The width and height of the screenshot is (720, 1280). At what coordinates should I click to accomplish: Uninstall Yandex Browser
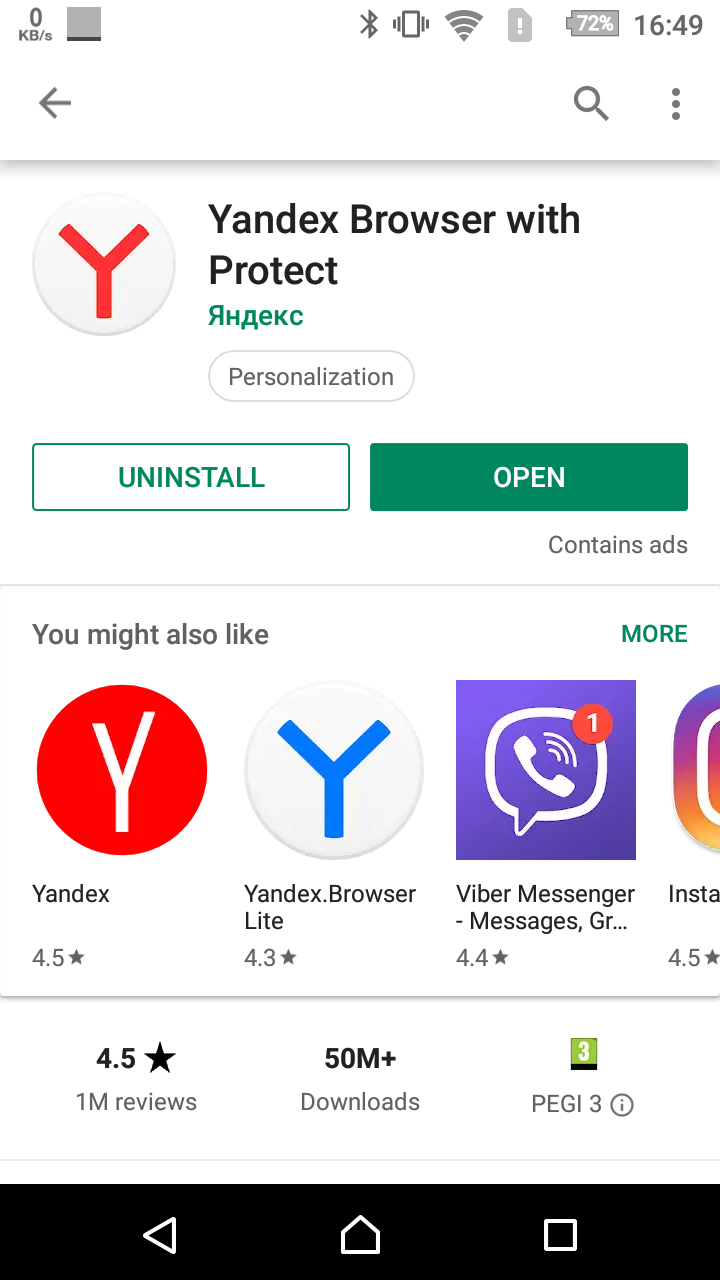[x=191, y=477]
